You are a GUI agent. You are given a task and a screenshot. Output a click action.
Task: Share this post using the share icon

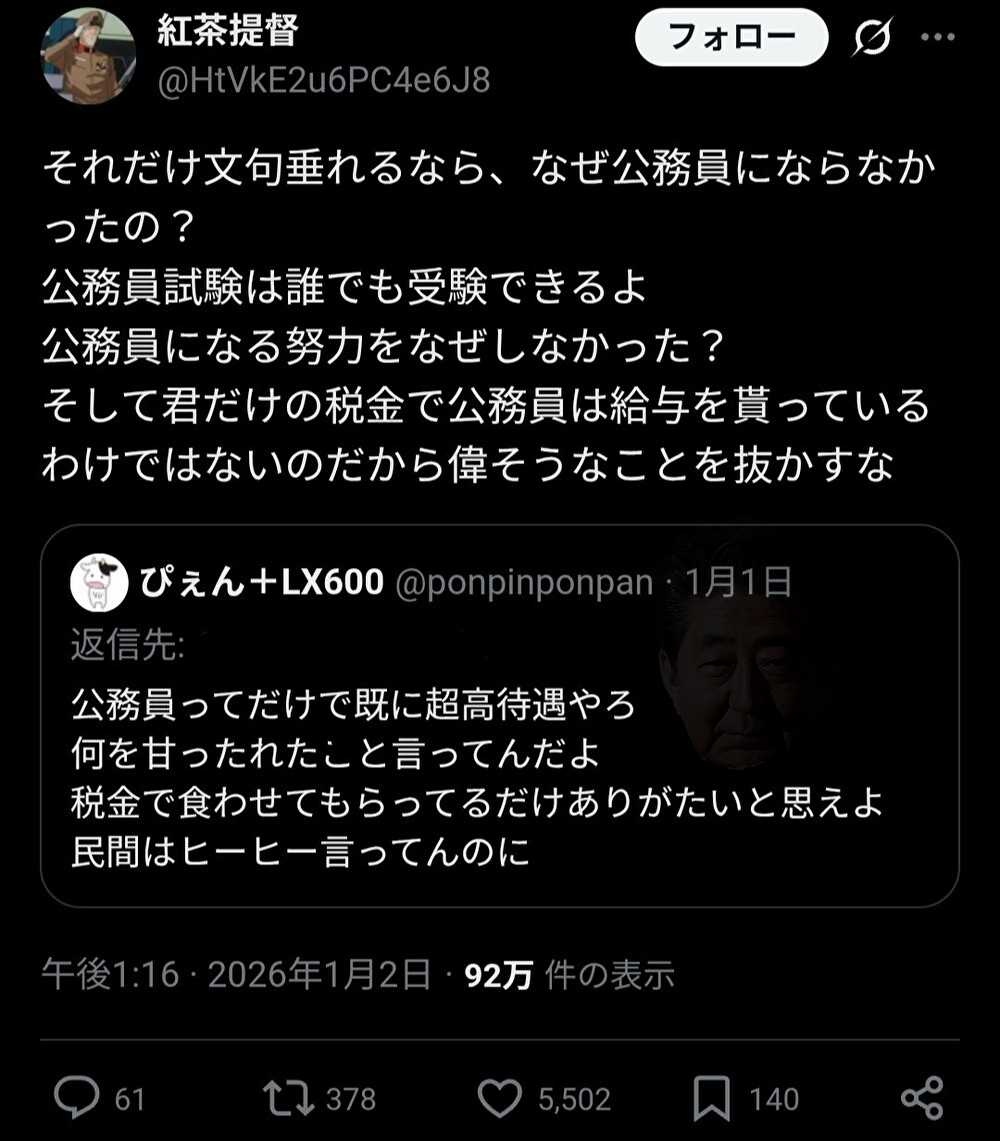[x=921, y=1099]
